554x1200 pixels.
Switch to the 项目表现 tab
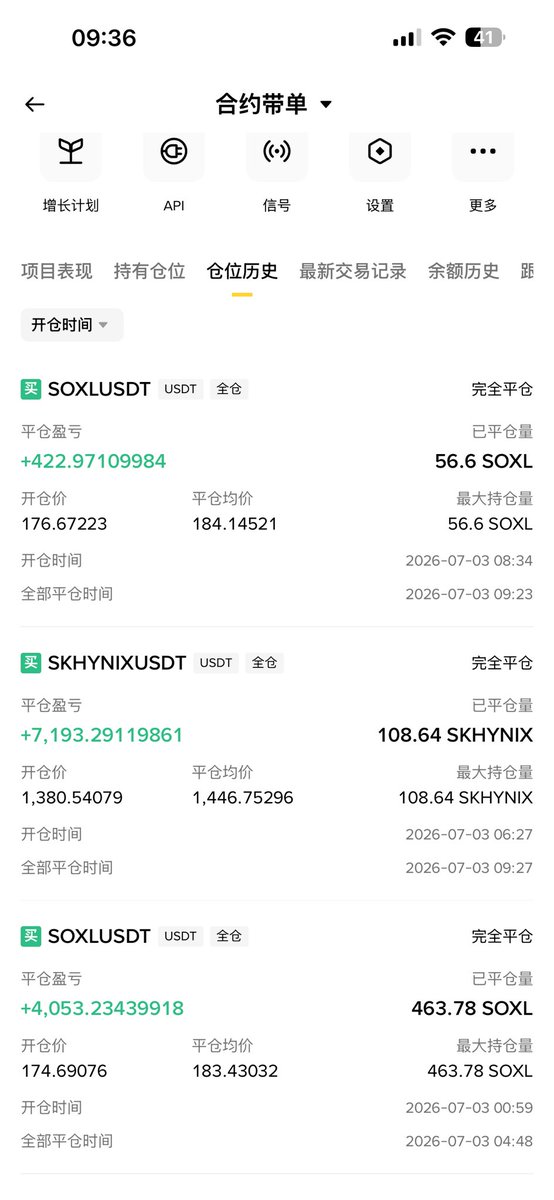[x=57, y=271]
